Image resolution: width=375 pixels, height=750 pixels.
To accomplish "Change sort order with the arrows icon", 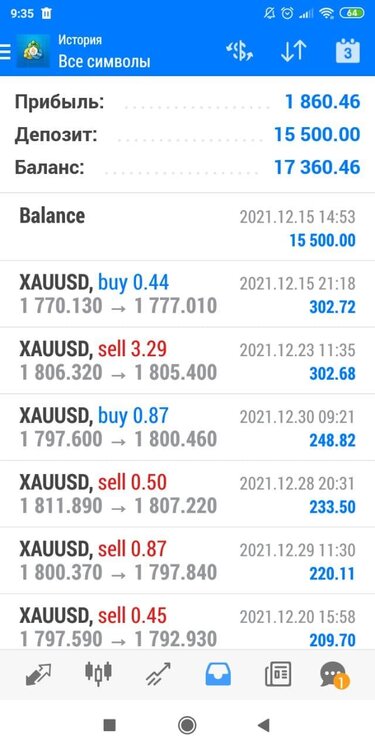I will (x=293, y=51).
